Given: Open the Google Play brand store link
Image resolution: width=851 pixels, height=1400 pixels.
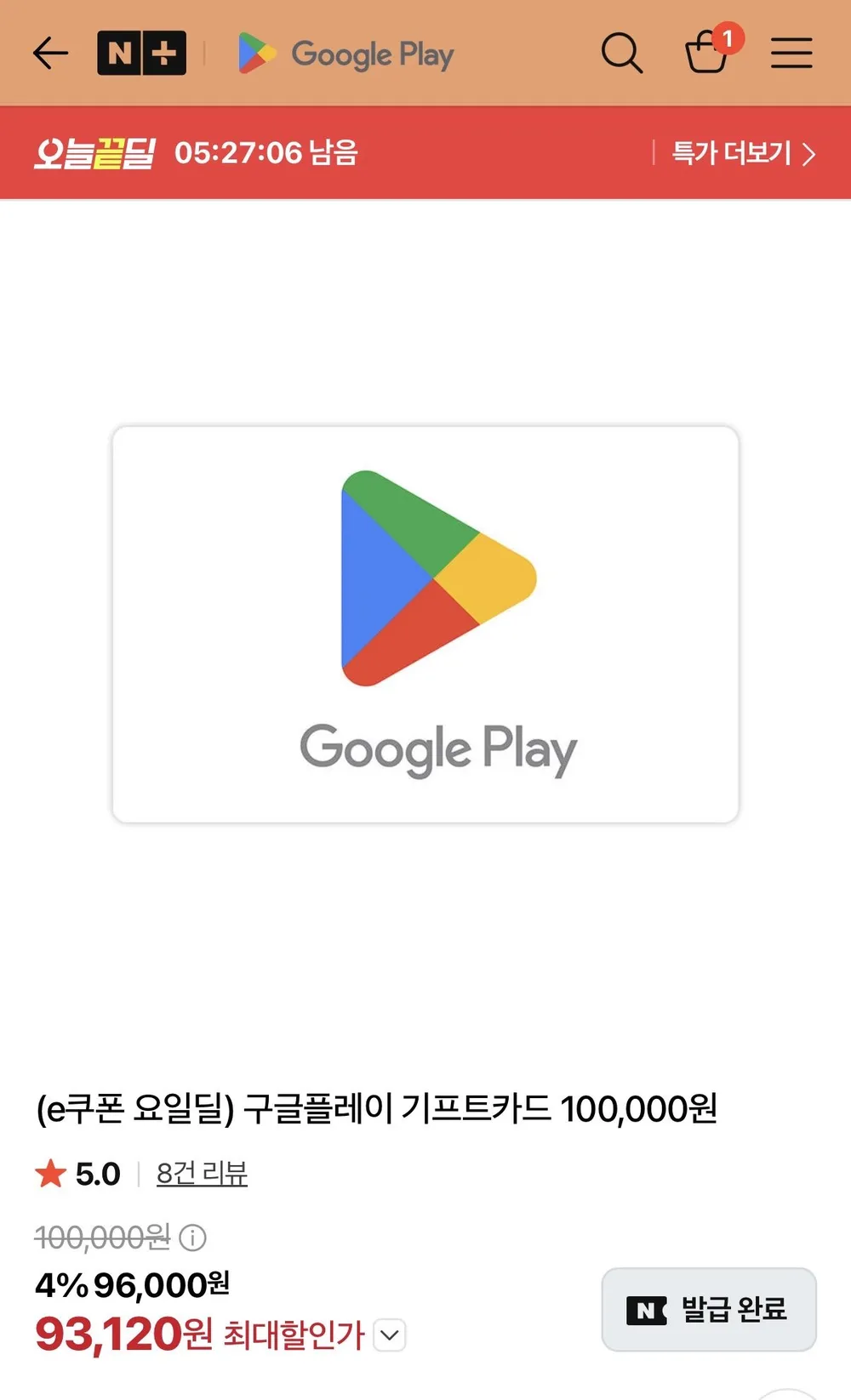Looking at the screenshot, I should coord(346,54).
